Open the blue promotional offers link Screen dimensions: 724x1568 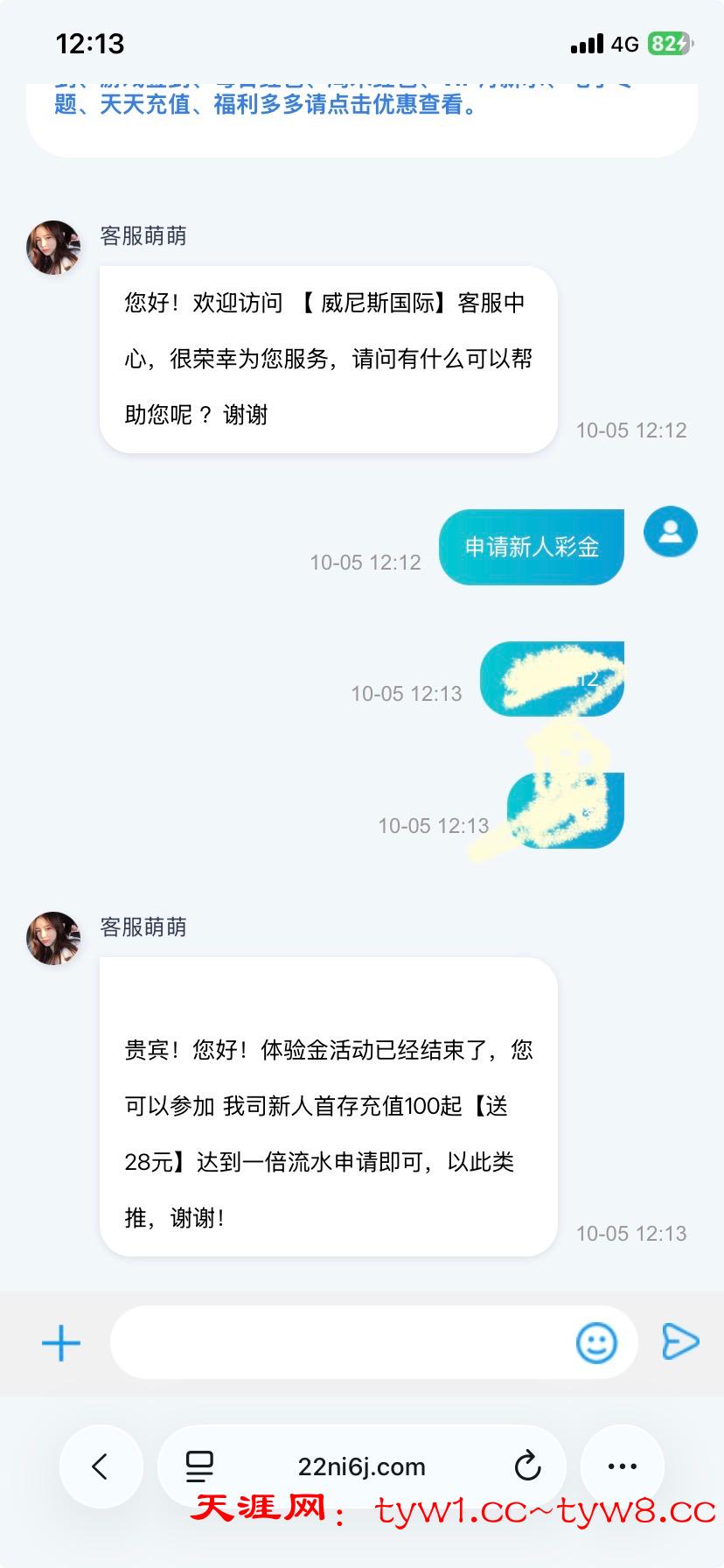tap(267, 104)
